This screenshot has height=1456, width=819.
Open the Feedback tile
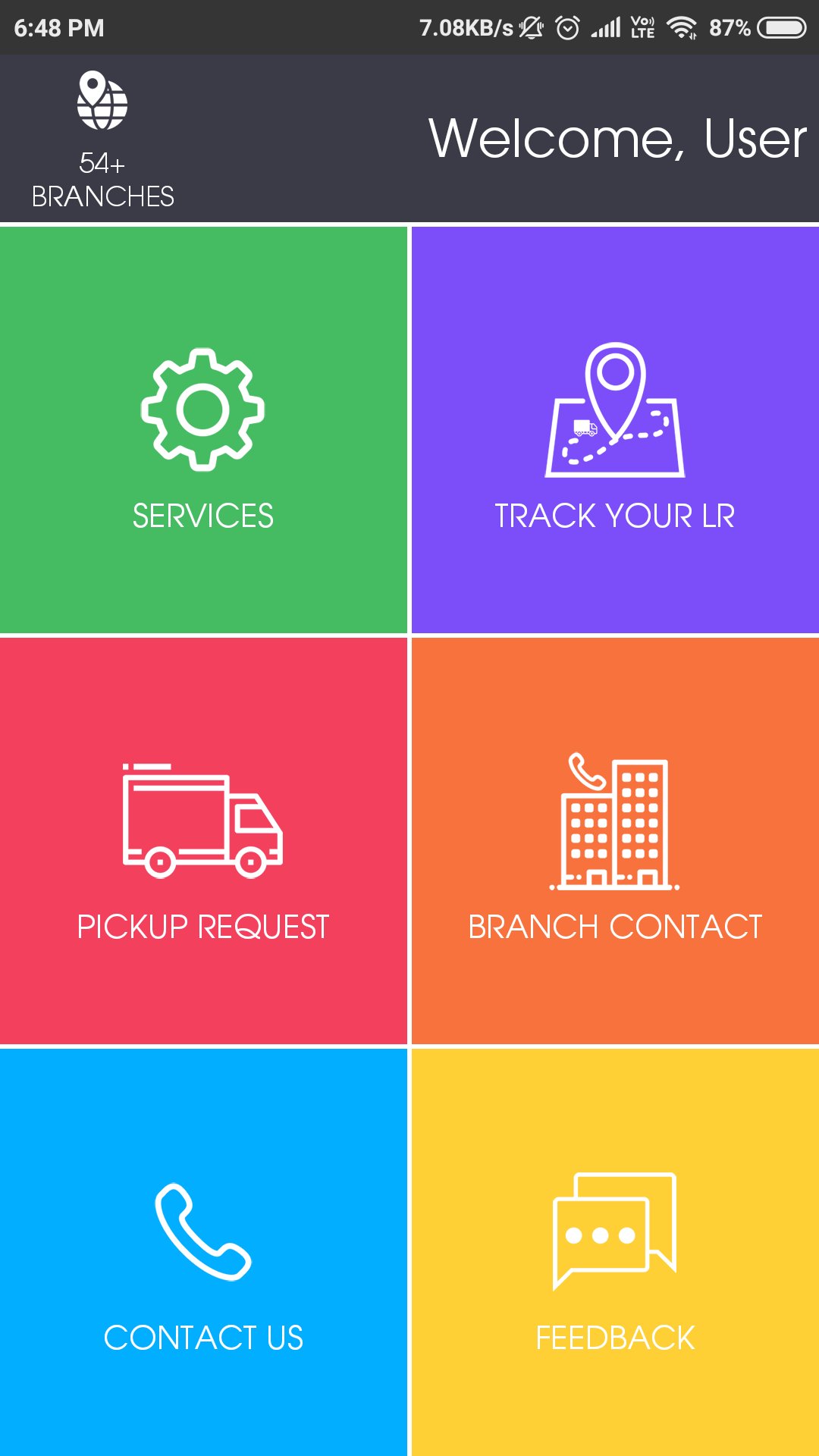tap(615, 1251)
